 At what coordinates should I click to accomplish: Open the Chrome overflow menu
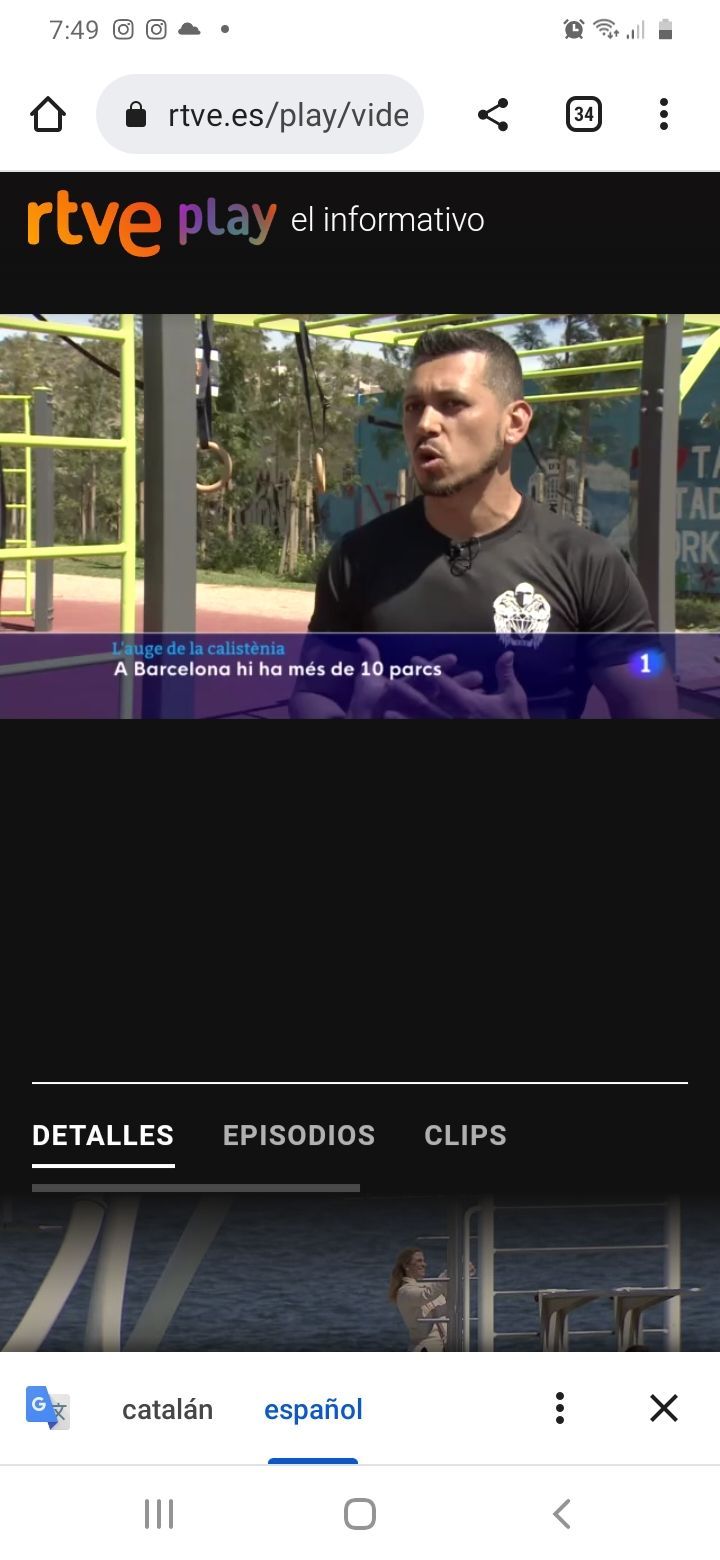coord(663,115)
